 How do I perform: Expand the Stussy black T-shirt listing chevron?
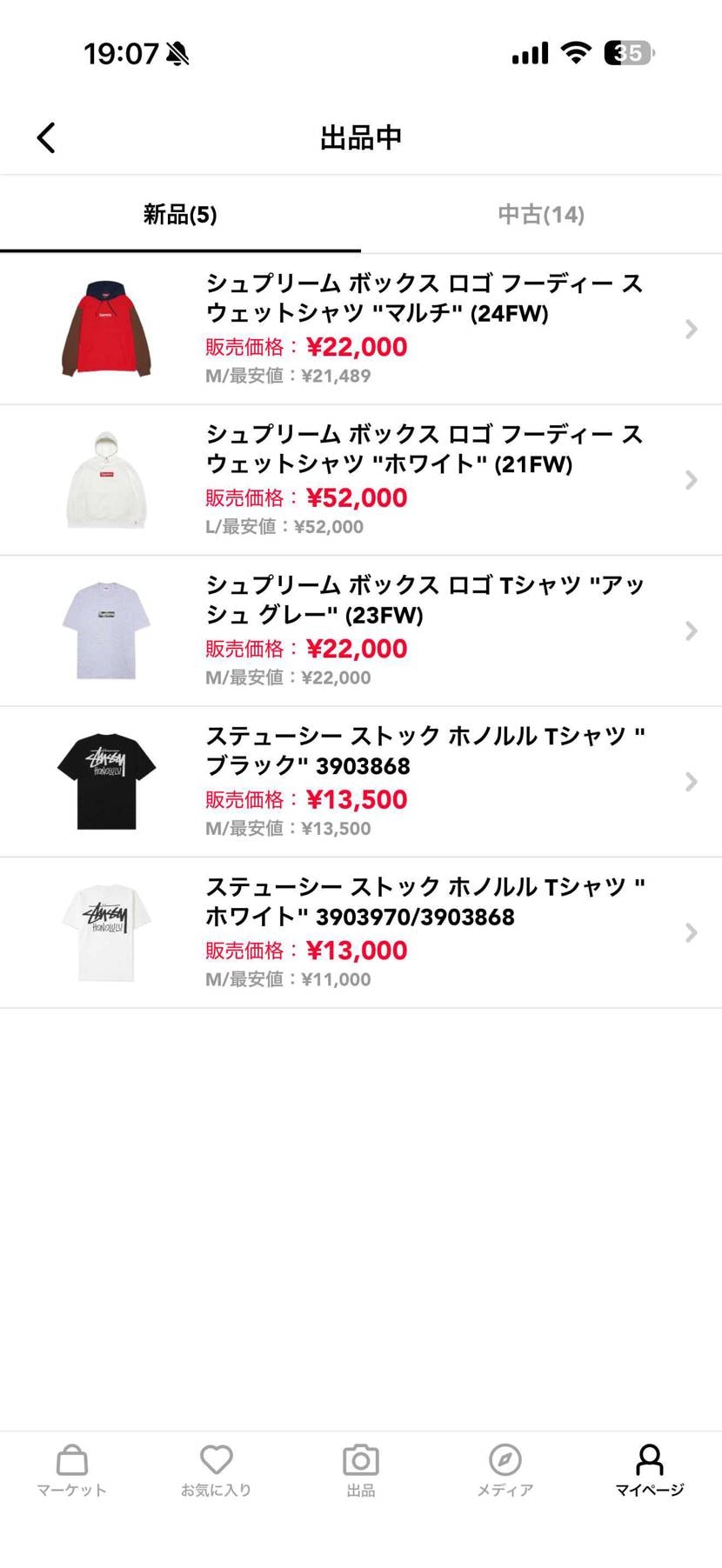point(692,781)
